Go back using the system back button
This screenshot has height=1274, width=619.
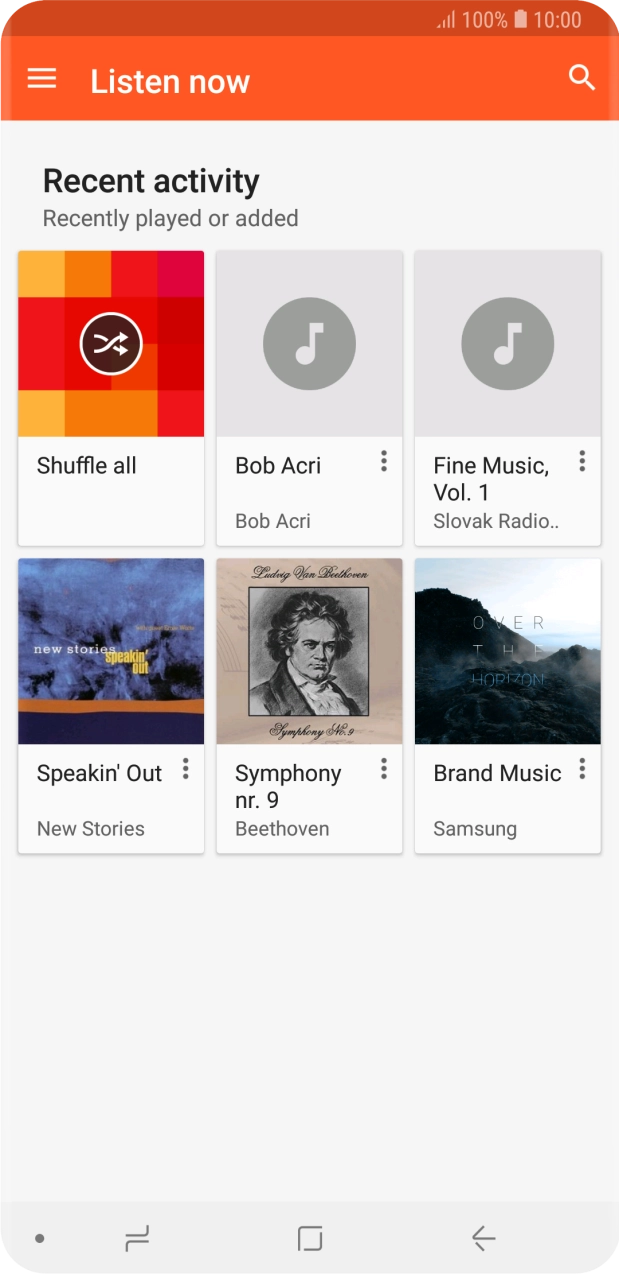coord(483,1239)
